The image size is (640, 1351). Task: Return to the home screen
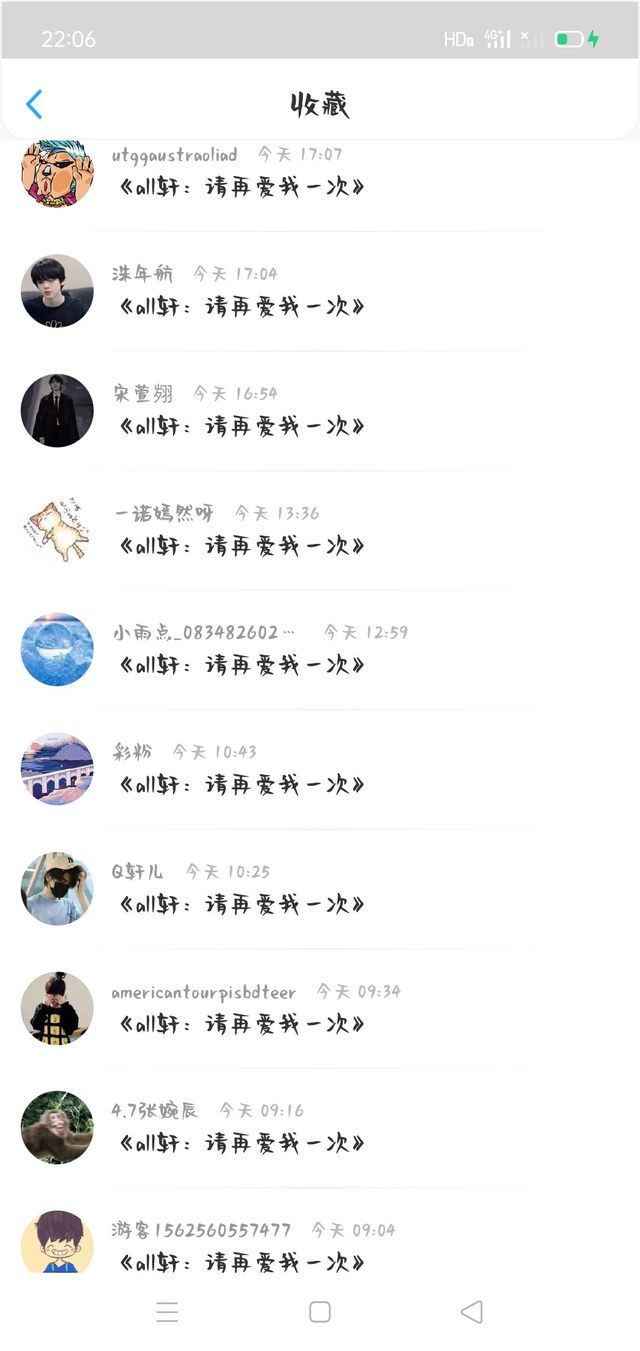point(320,1312)
